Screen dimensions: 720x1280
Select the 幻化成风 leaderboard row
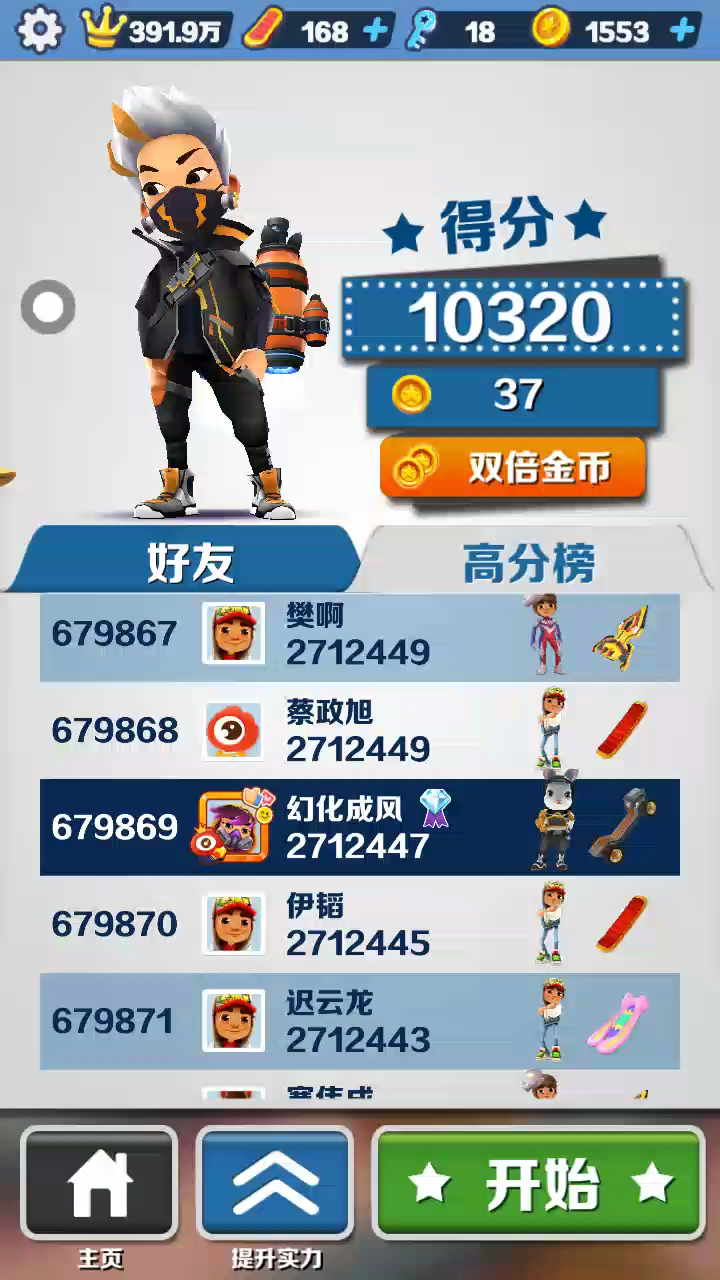360,827
